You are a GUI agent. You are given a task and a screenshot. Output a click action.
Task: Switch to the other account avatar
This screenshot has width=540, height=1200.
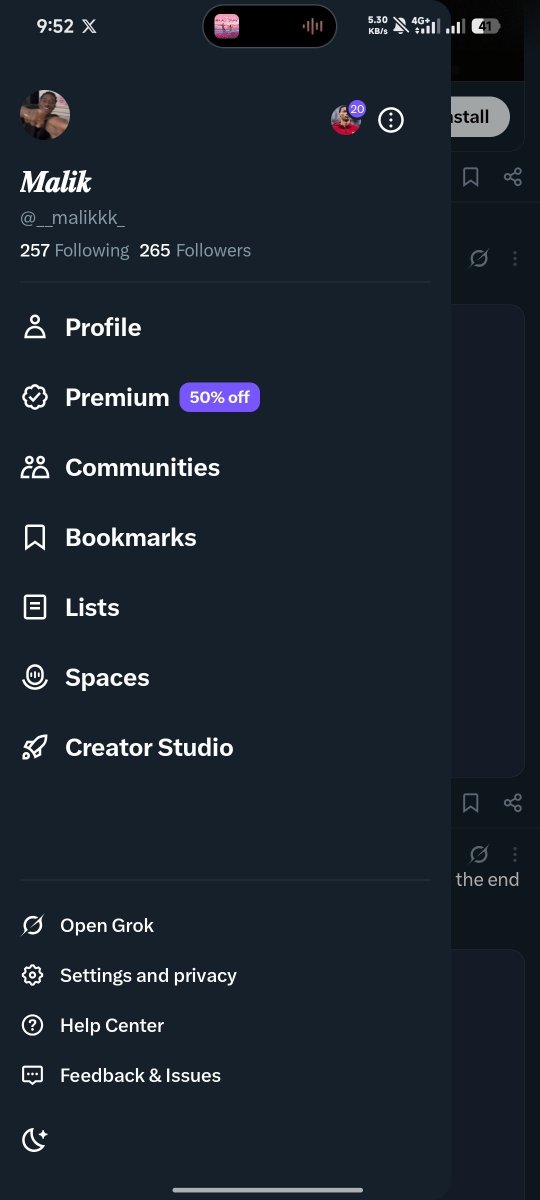coord(346,120)
